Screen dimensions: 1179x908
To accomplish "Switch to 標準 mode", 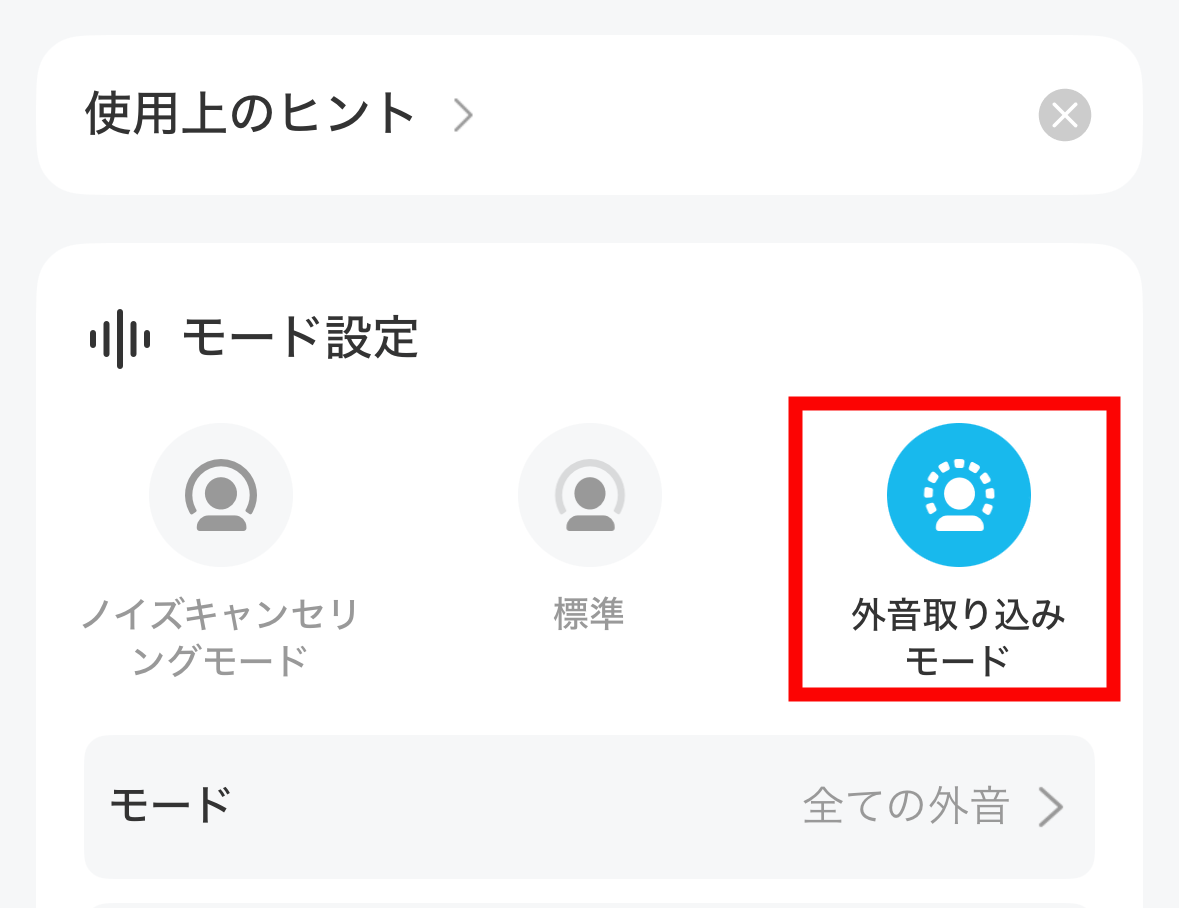I will pyautogui.click(x=589, y=495).
